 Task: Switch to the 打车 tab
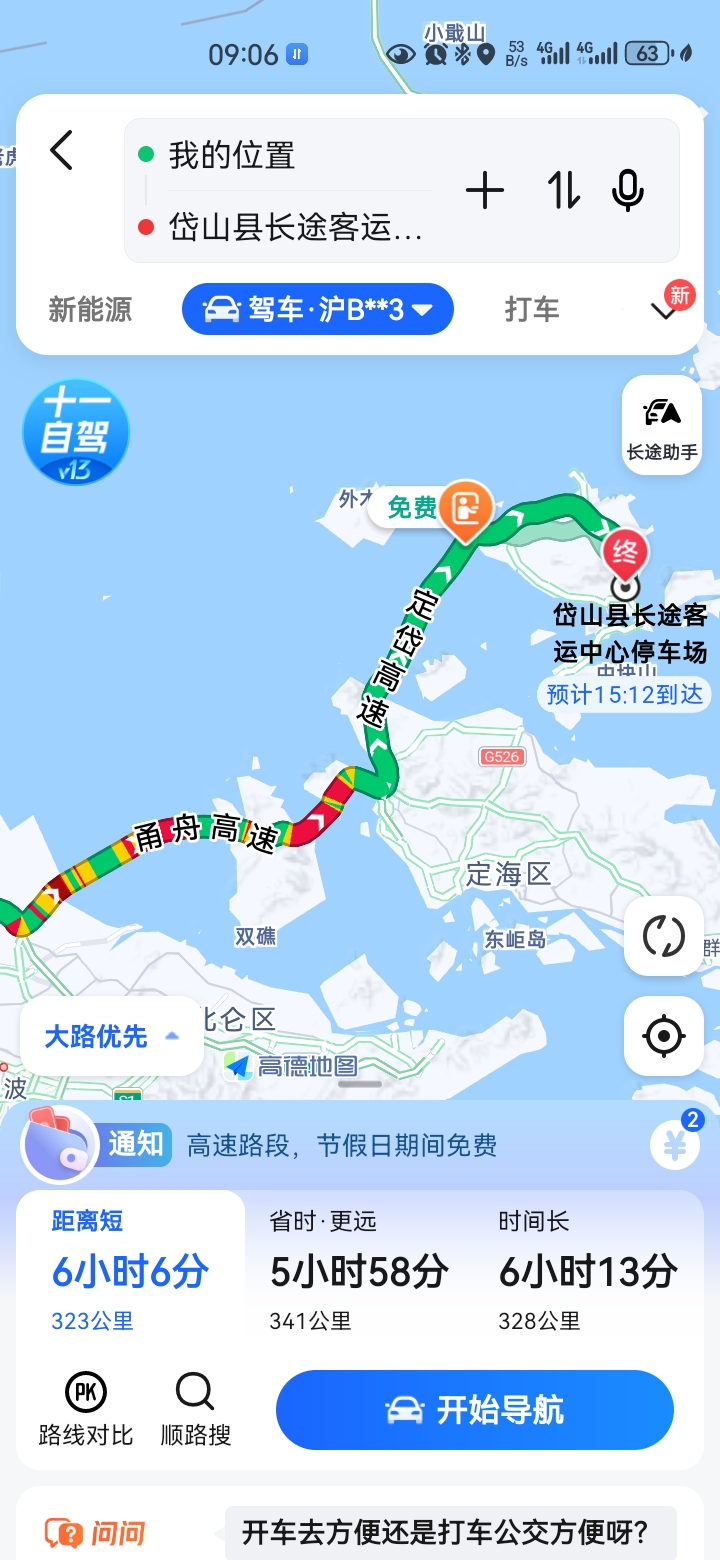coord(531,310)
